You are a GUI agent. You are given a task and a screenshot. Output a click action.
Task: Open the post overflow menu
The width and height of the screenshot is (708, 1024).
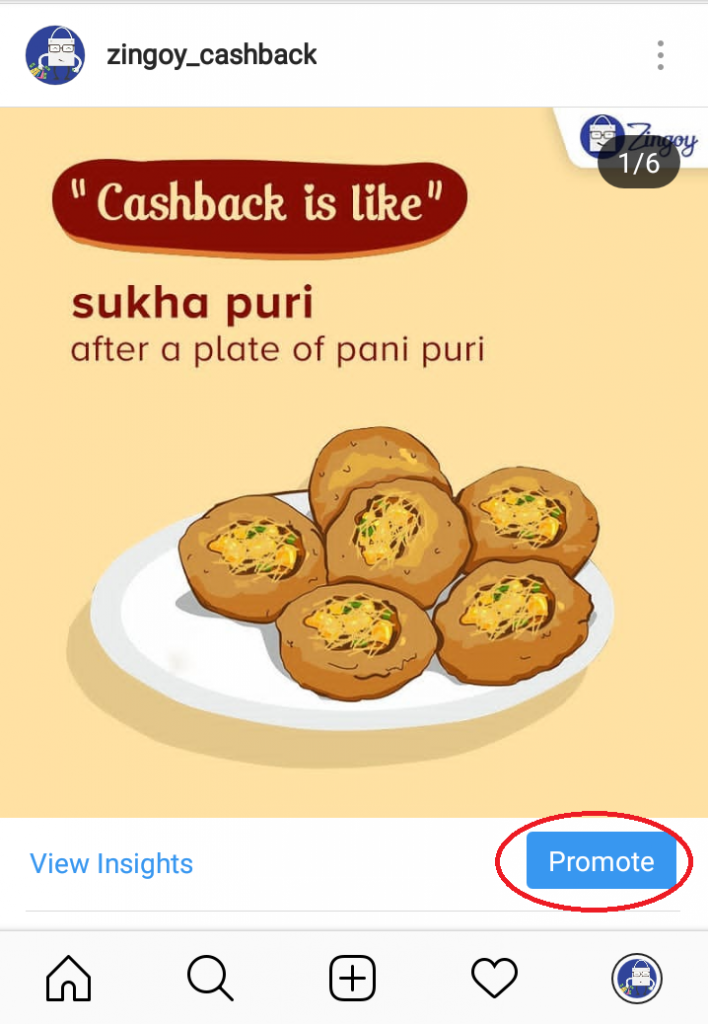click(x=660, y=55)
